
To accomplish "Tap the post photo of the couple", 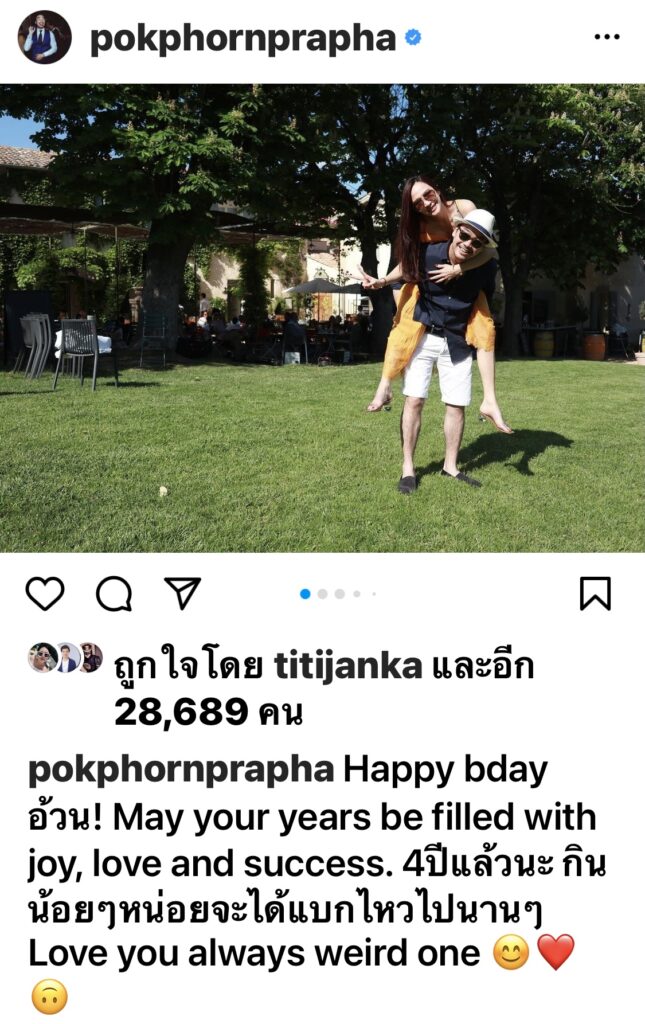I will pyautogui.click(x=322, y=318).
